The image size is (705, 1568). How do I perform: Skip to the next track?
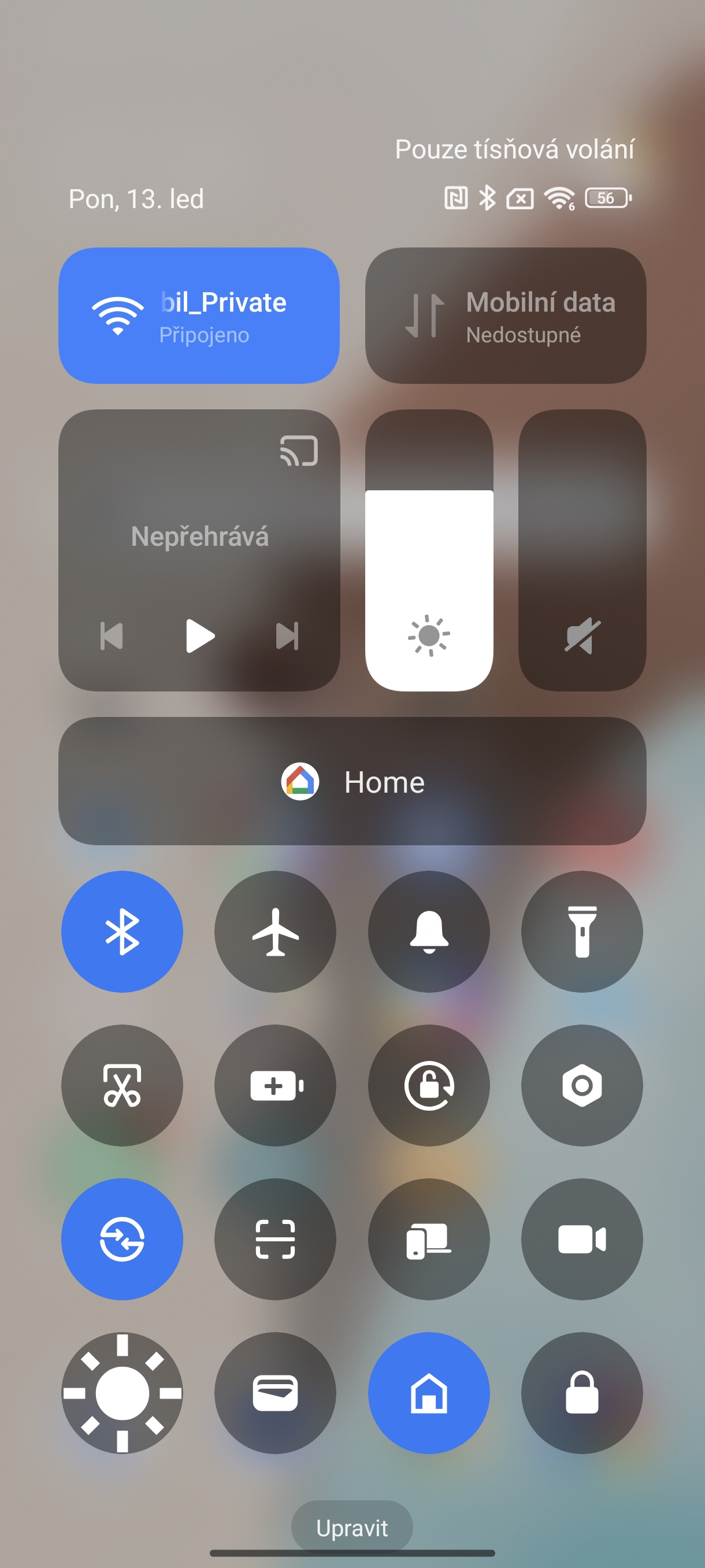coord(287,636)
